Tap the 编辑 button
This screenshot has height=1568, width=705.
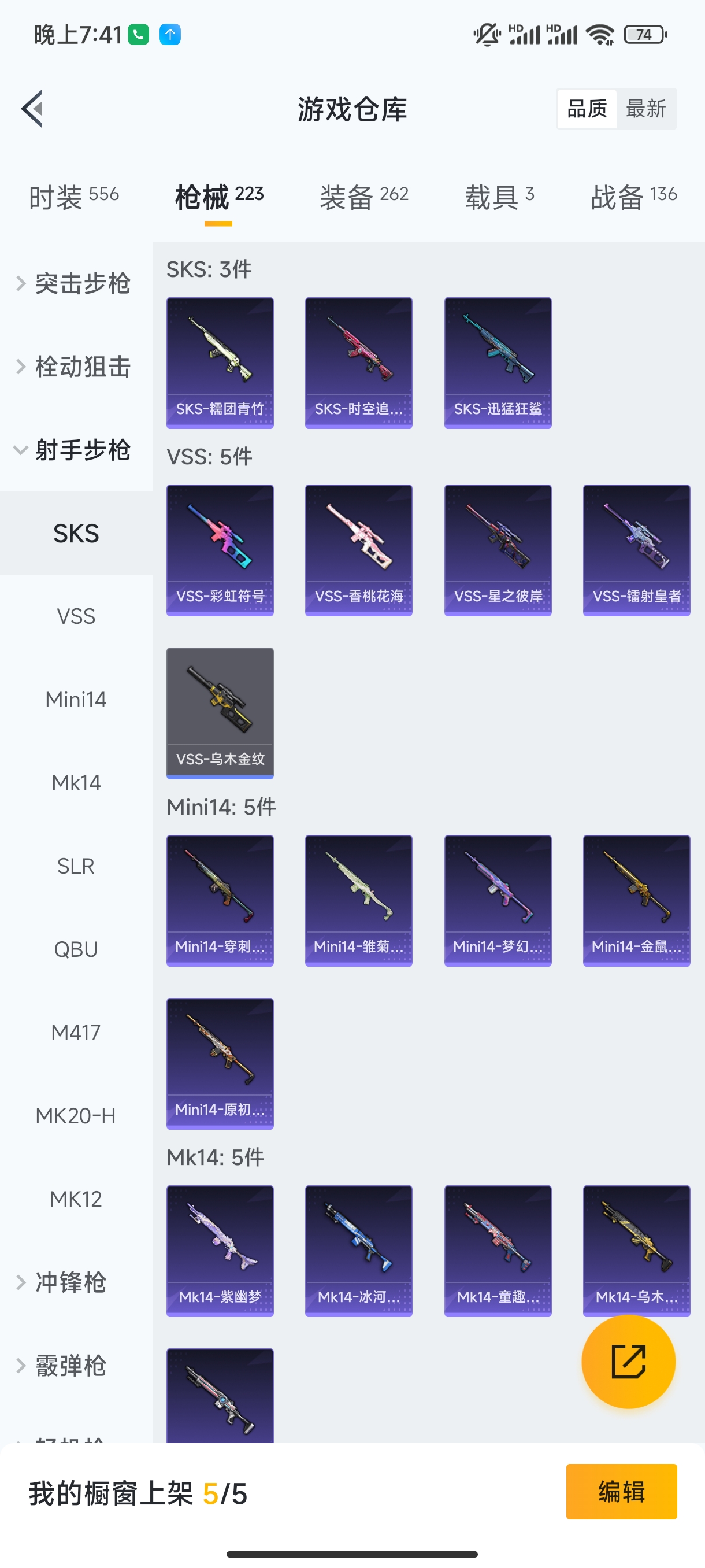pos(621,1492)
